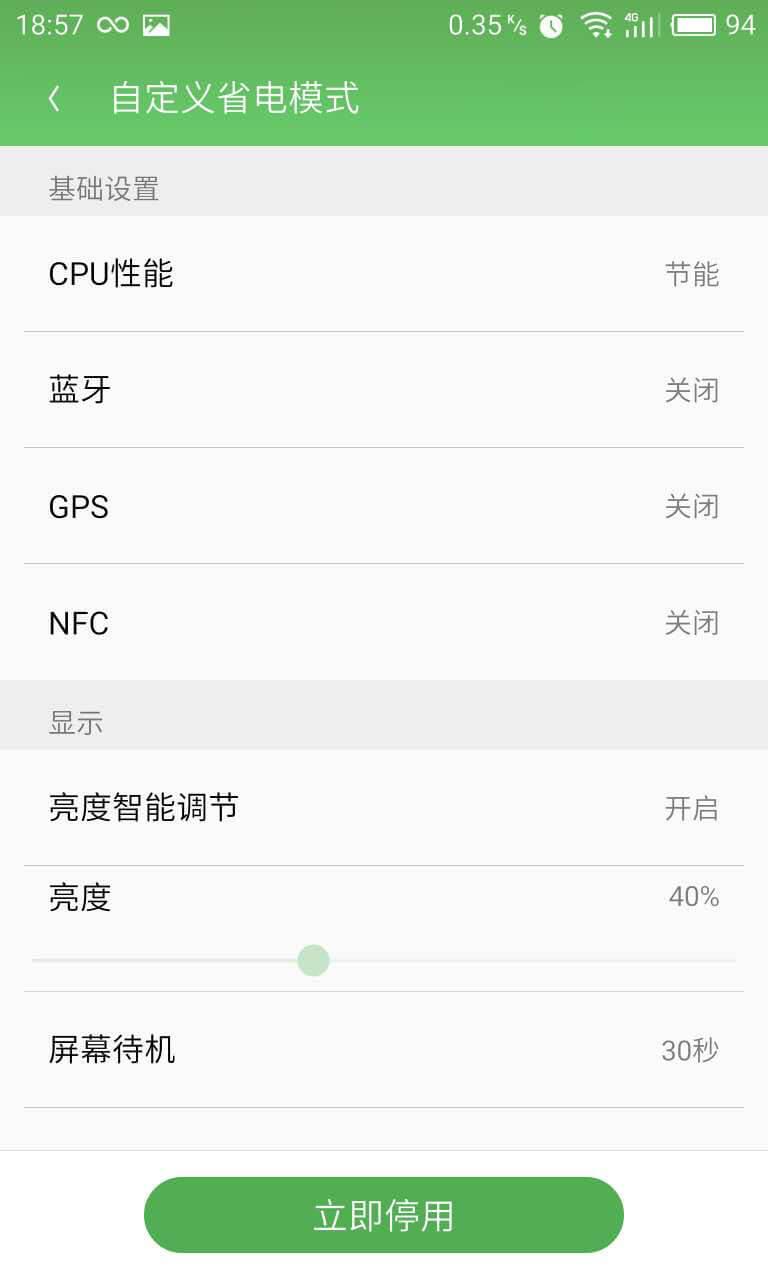Open 亮度智能调节 option
The height and width of the screenshot is (1280, 768).
coord(384,808)
